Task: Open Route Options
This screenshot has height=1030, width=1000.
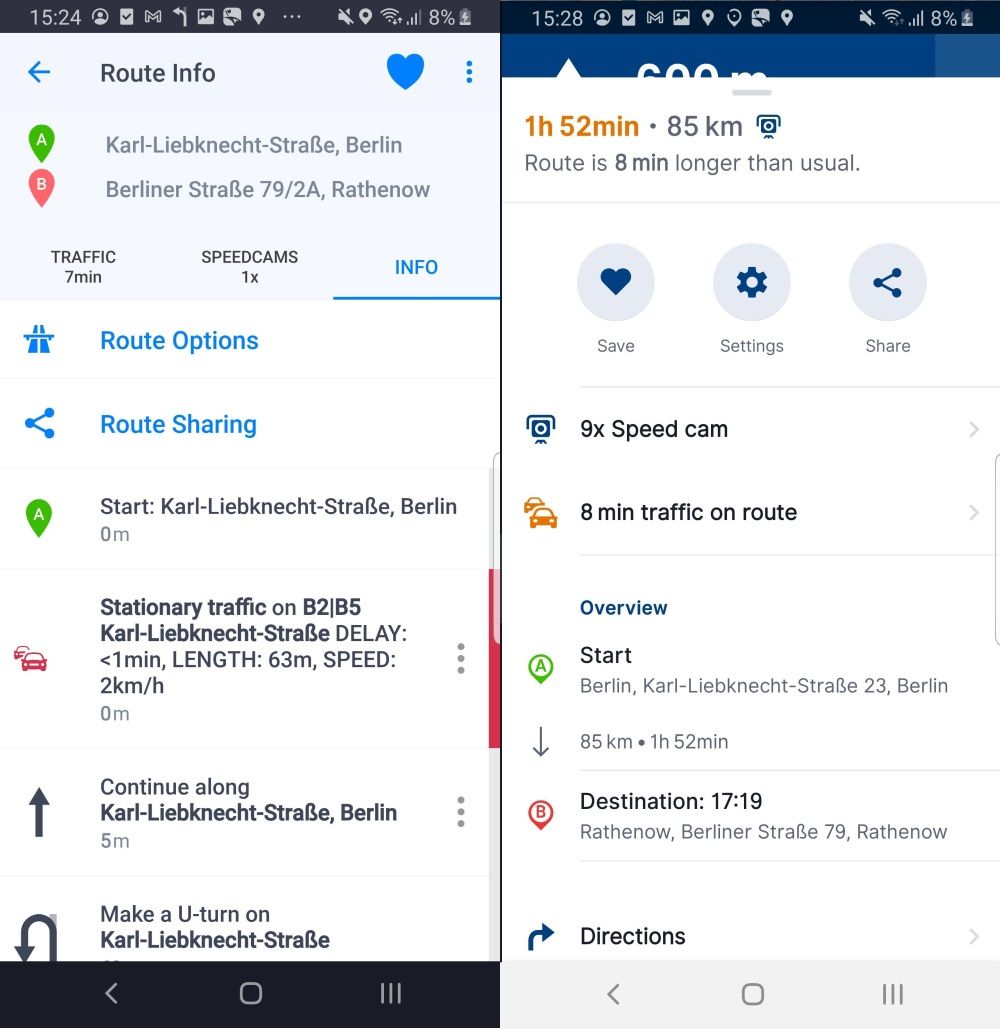Action: [x=179, y=341]
